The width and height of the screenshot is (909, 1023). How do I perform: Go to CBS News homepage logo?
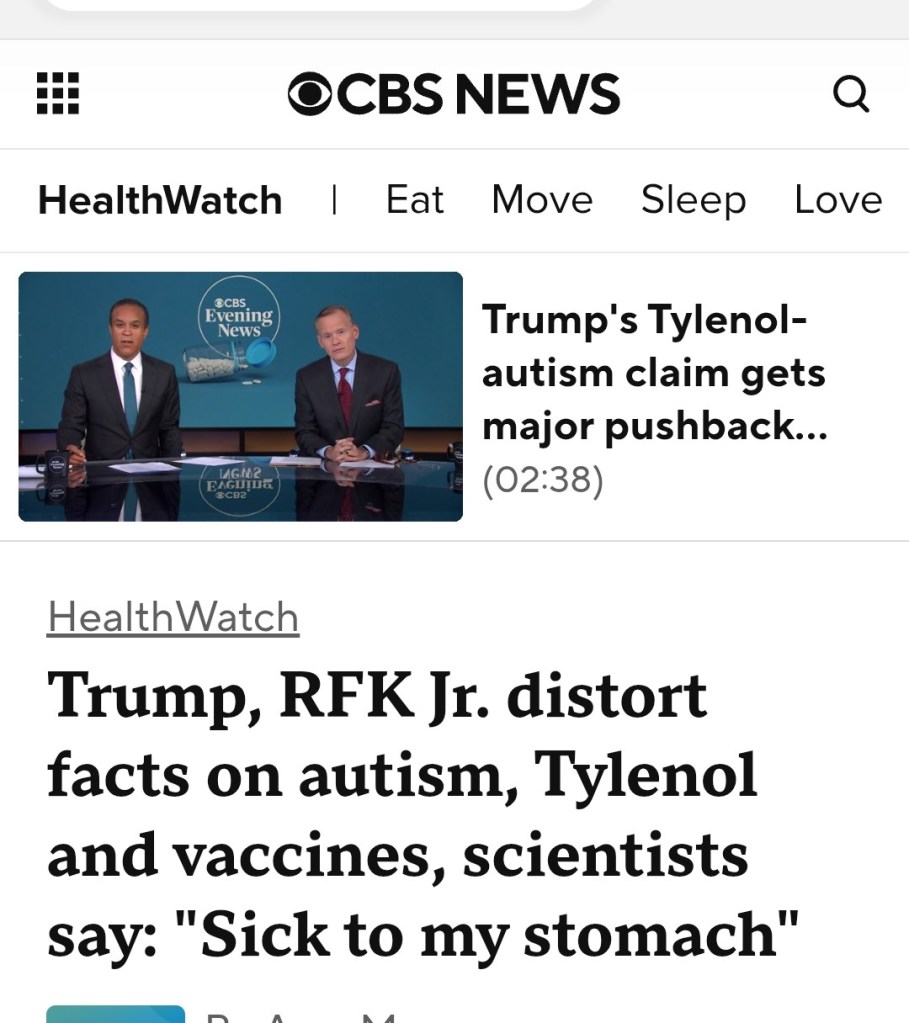tap(454, 94)
